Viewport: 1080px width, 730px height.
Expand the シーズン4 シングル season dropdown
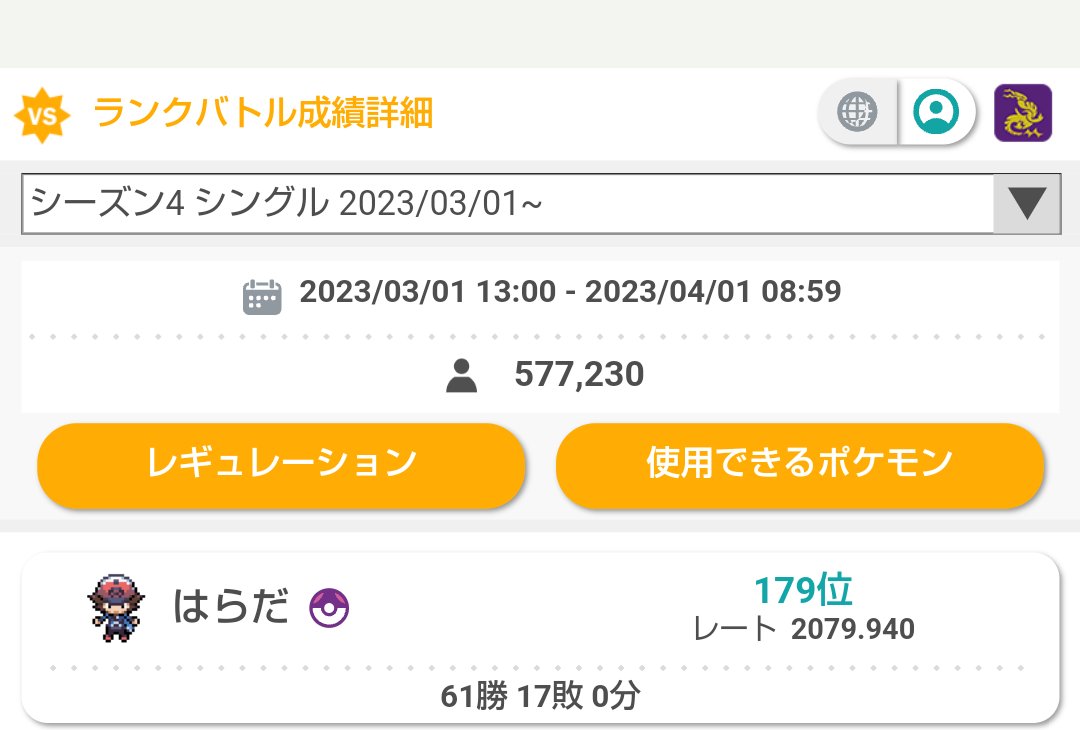point(541,204)
